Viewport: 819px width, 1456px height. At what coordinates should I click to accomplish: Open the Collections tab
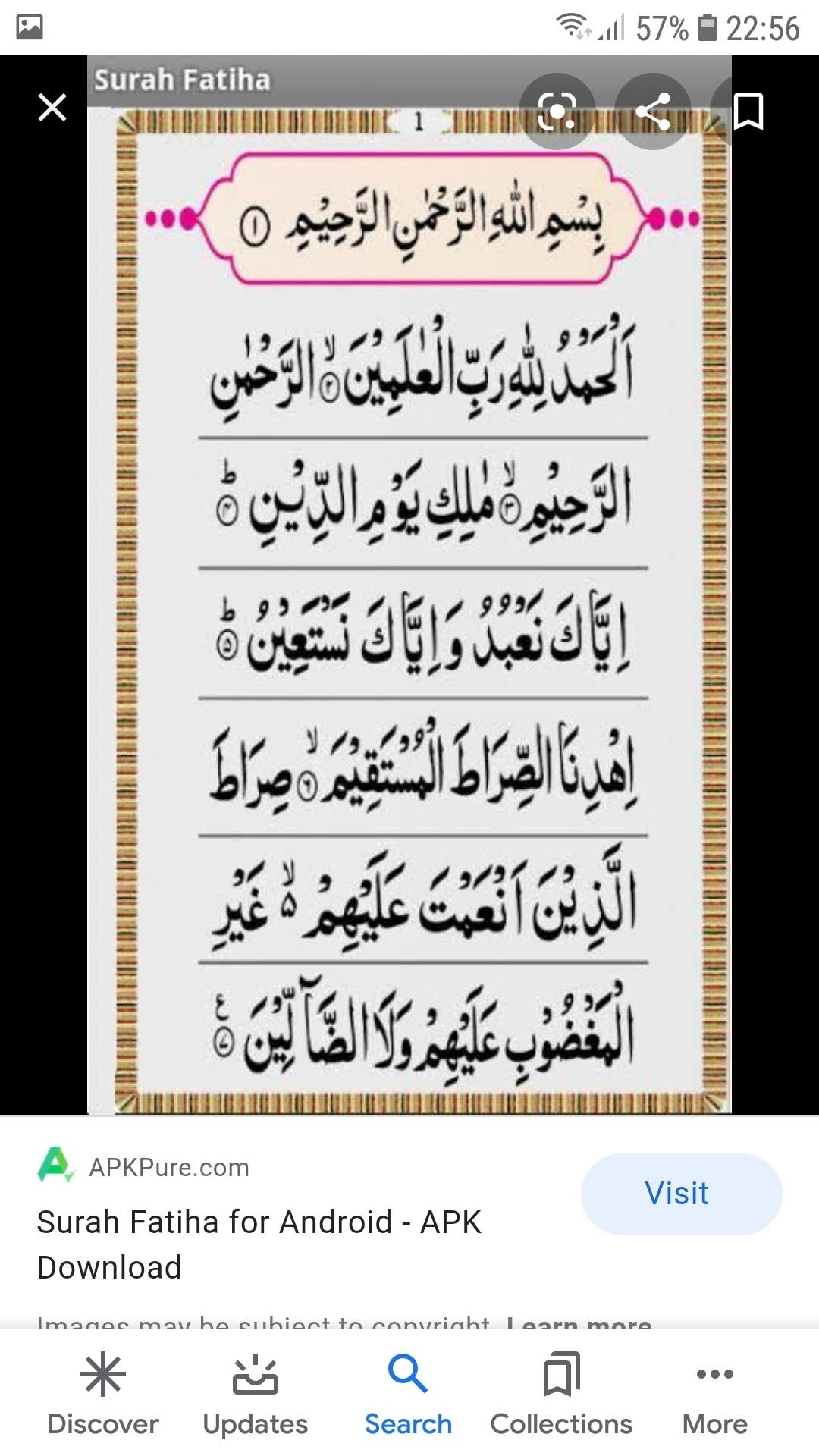561,1394
